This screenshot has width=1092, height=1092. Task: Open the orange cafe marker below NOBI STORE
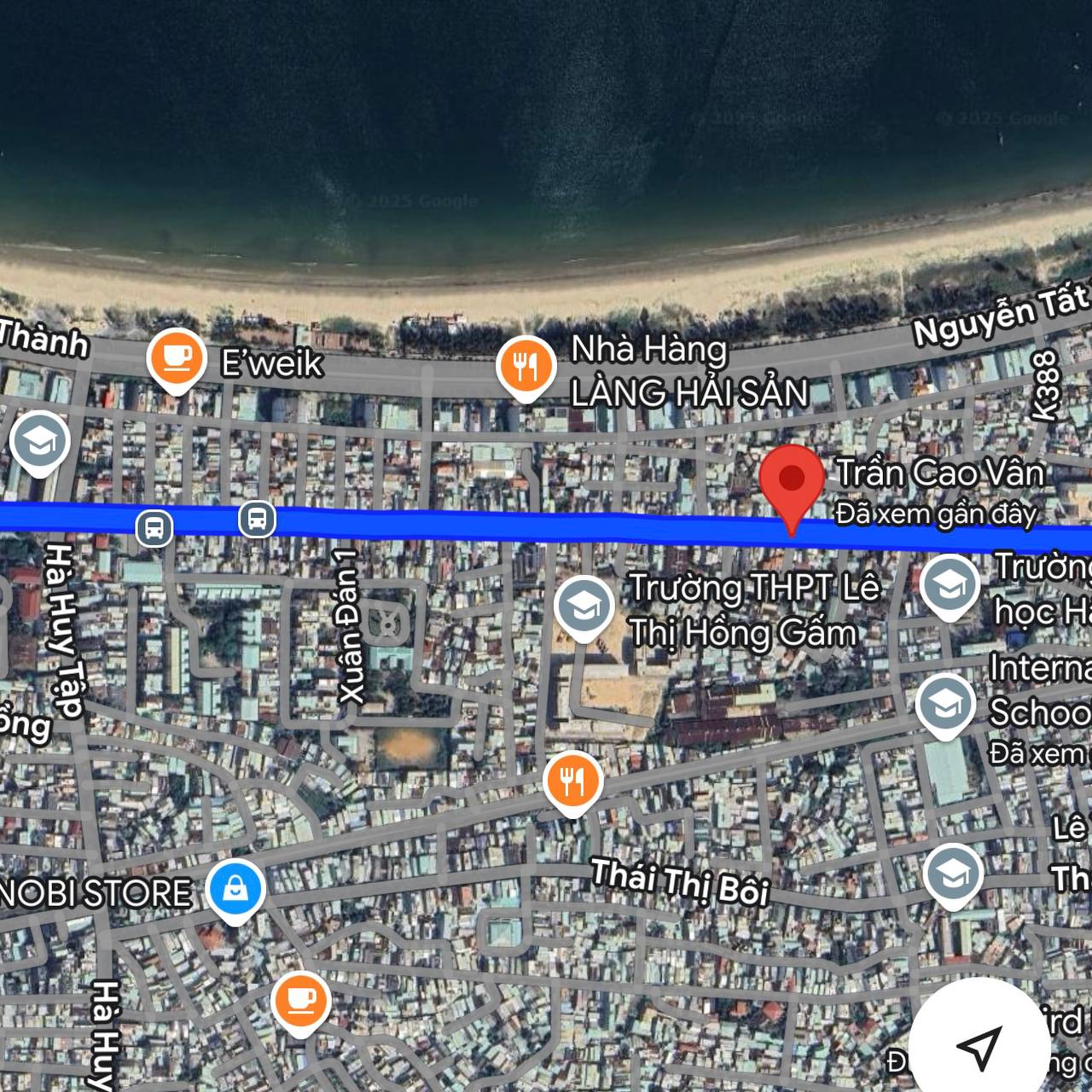pyautogui.click(x=300, y=1001)
